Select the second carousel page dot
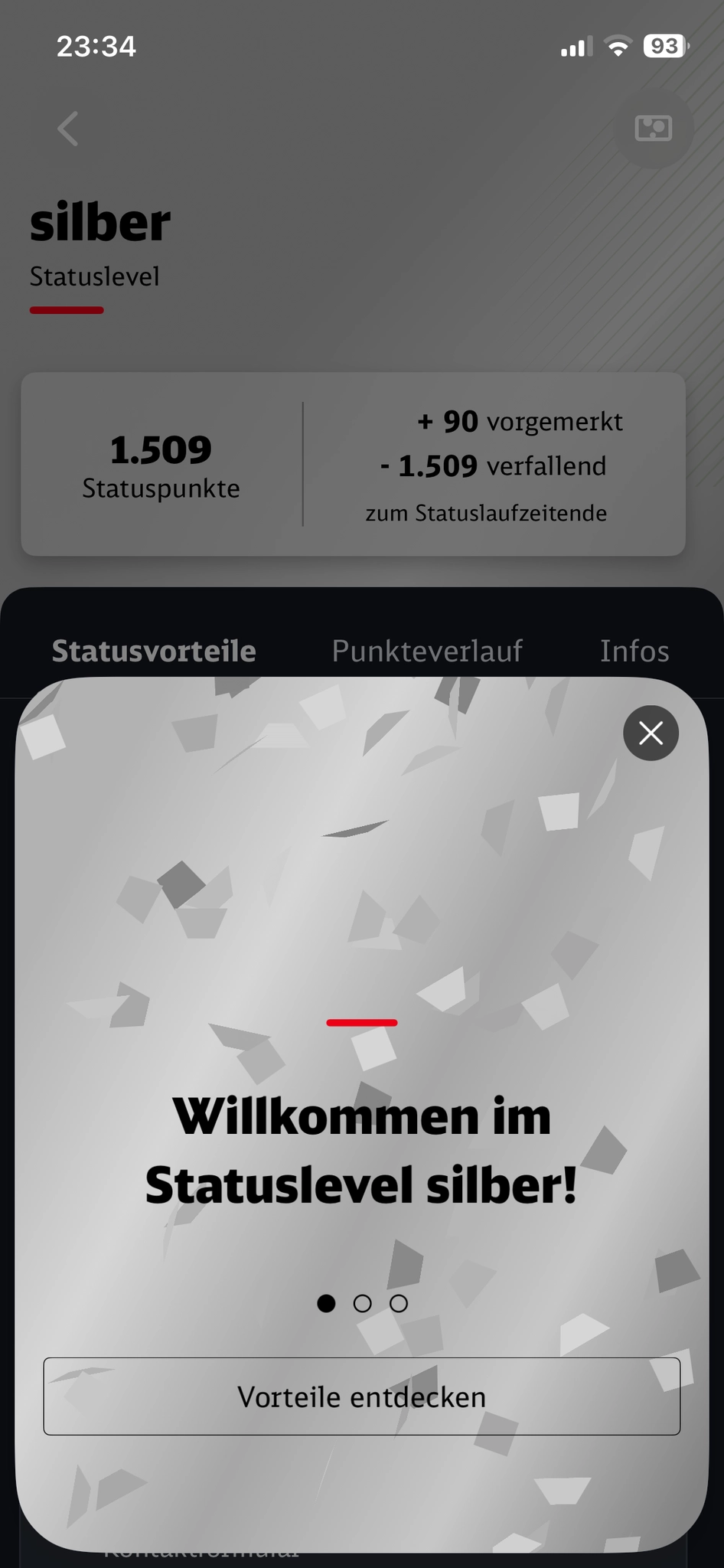The image size is (724, 1568). tap(363, 1303)
